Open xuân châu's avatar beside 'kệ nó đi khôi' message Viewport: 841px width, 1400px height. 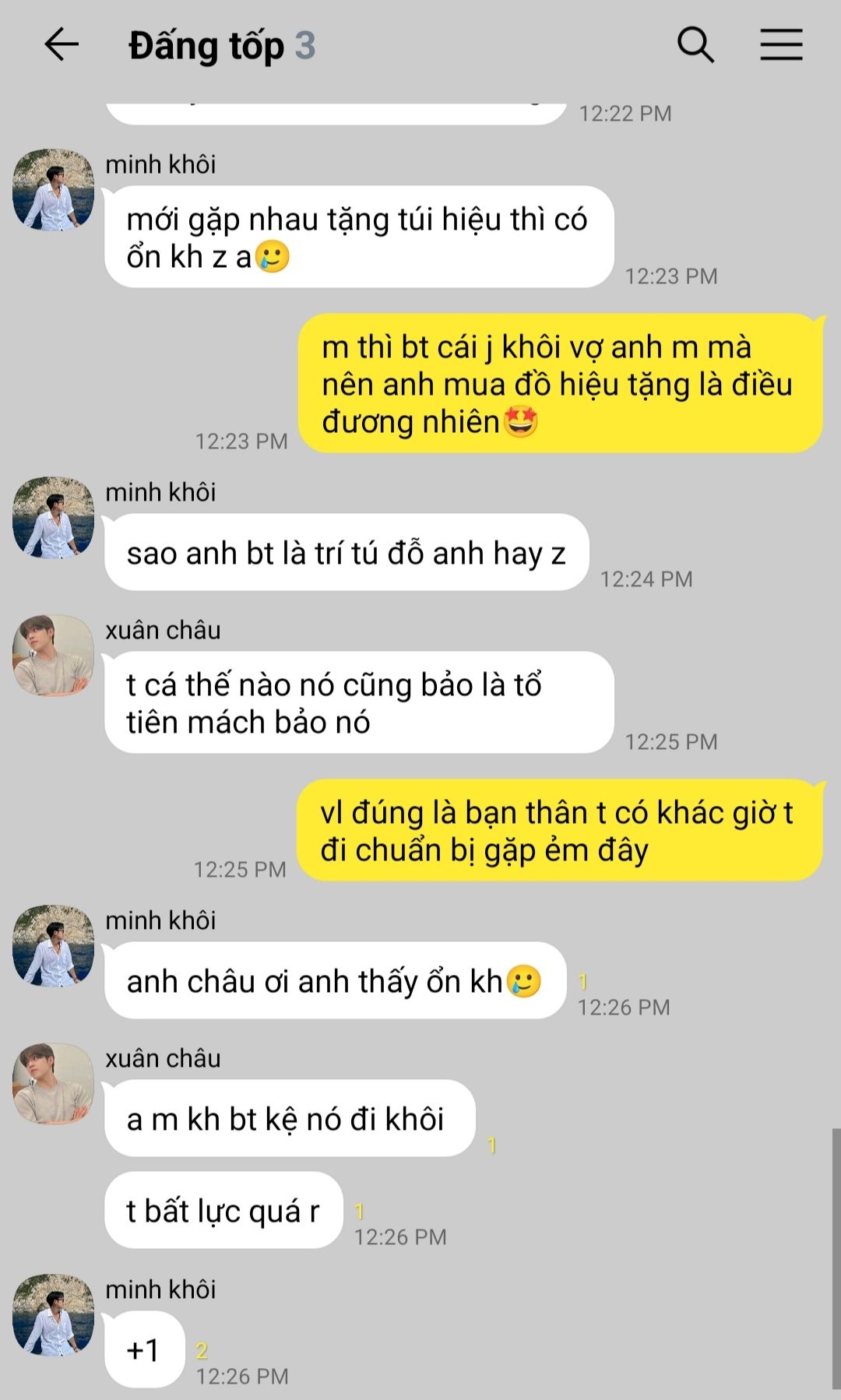[53, 1084]
